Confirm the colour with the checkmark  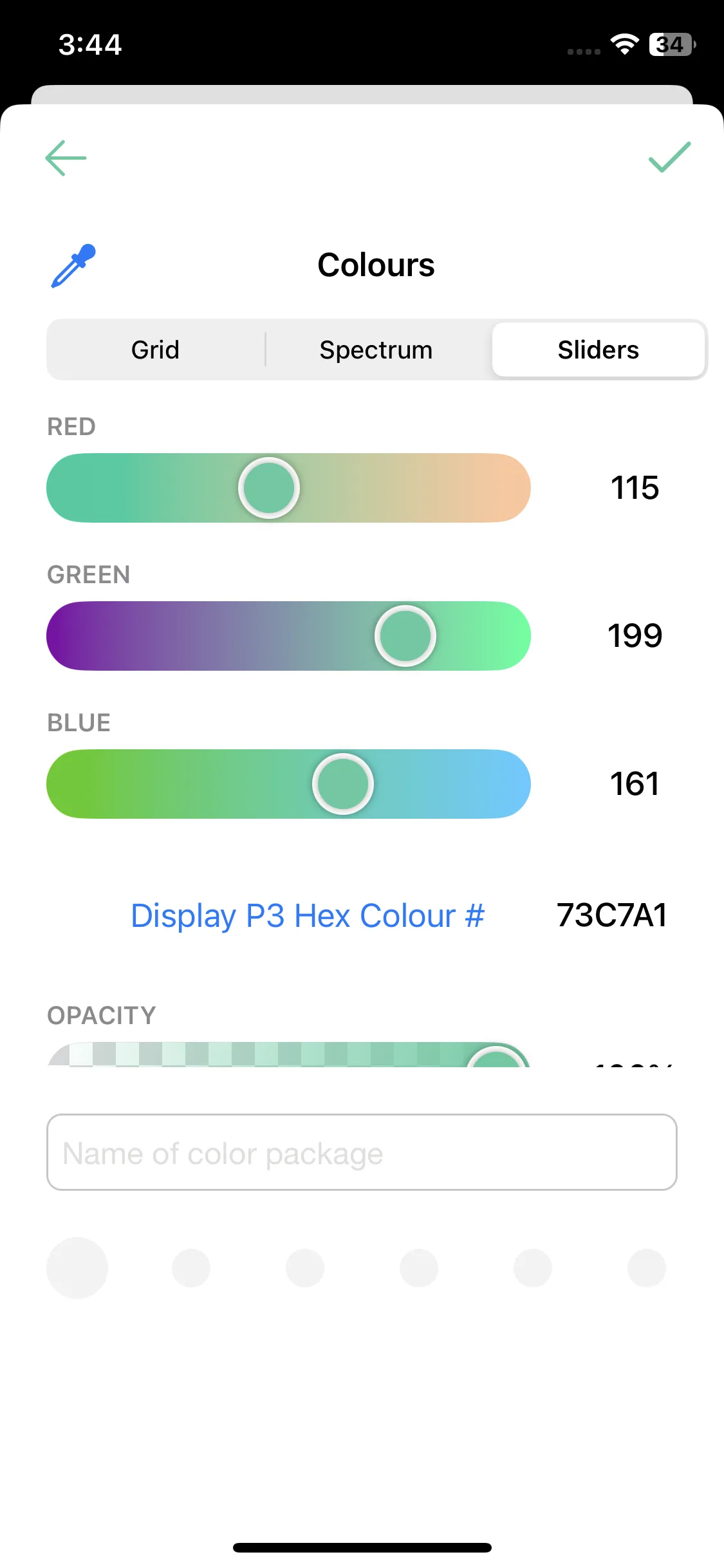669,158
